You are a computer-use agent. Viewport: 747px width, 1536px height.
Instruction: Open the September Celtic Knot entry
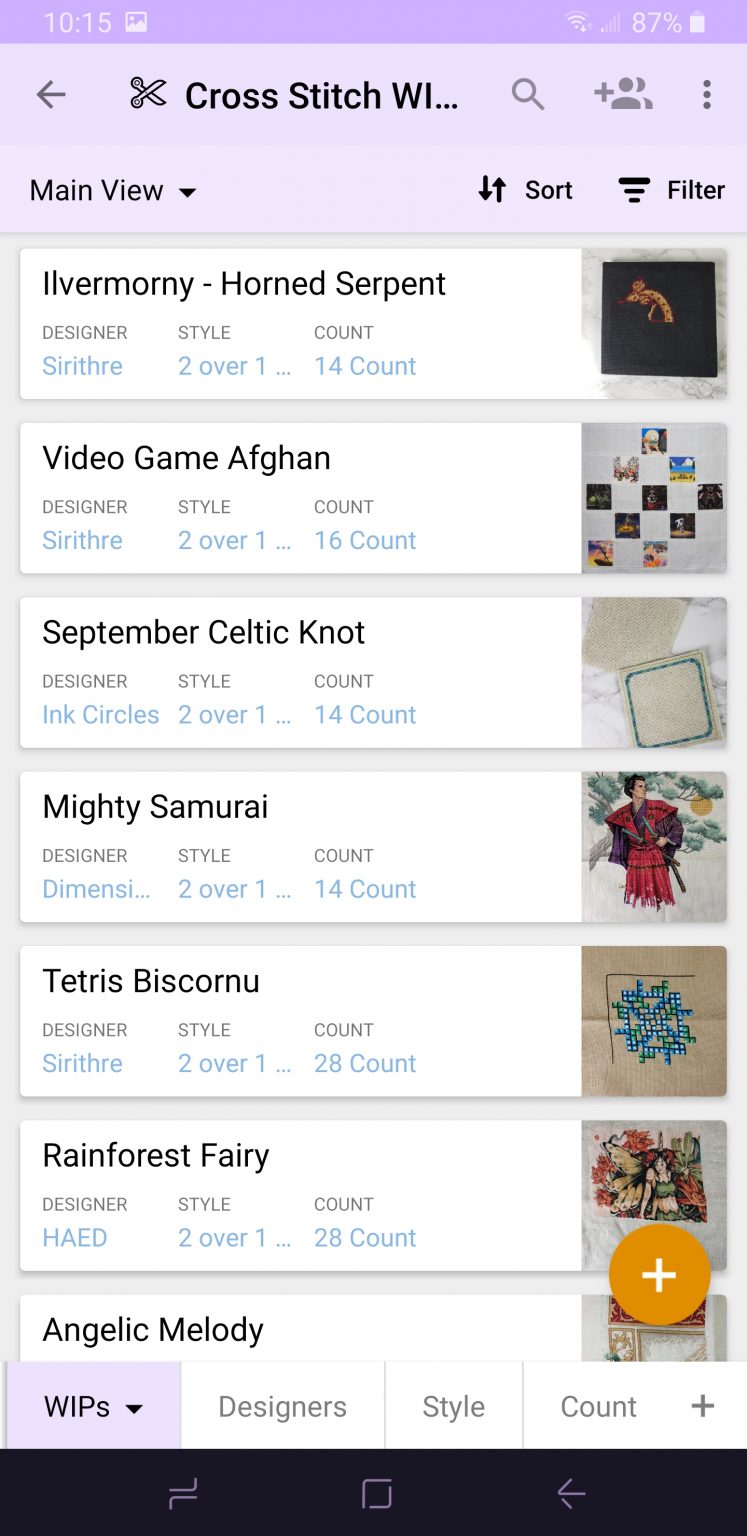point(204,632)
